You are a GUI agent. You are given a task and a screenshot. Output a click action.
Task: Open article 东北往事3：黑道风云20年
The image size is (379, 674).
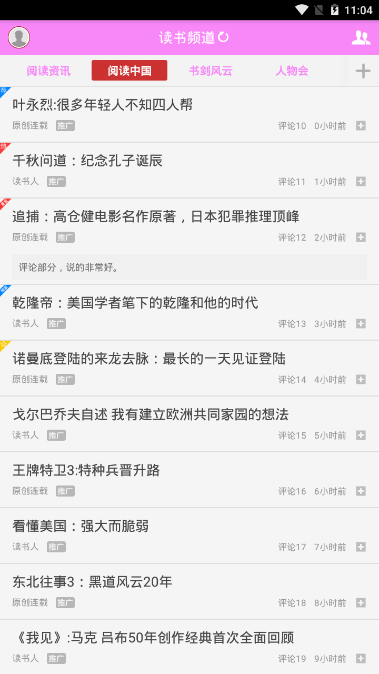(x=190, y=591)
